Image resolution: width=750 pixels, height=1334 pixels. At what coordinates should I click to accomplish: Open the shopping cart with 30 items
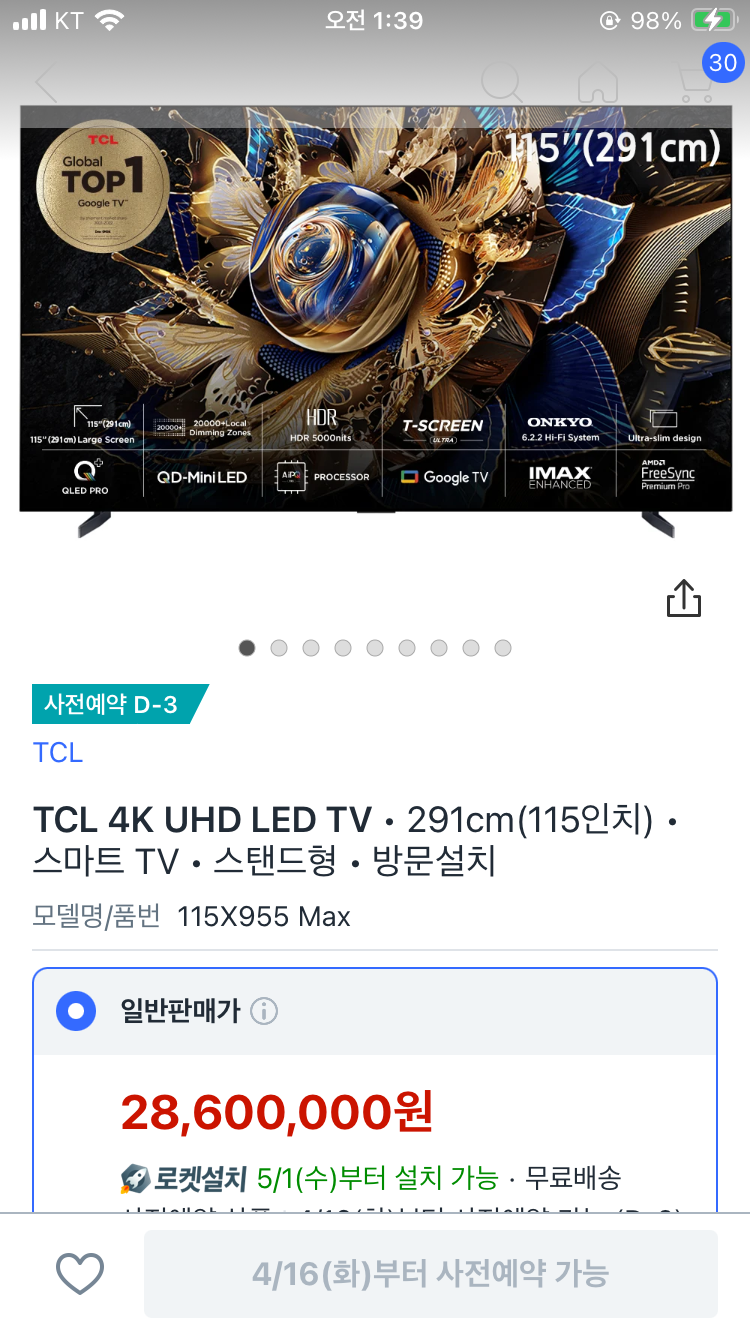[x=698, y=80]
